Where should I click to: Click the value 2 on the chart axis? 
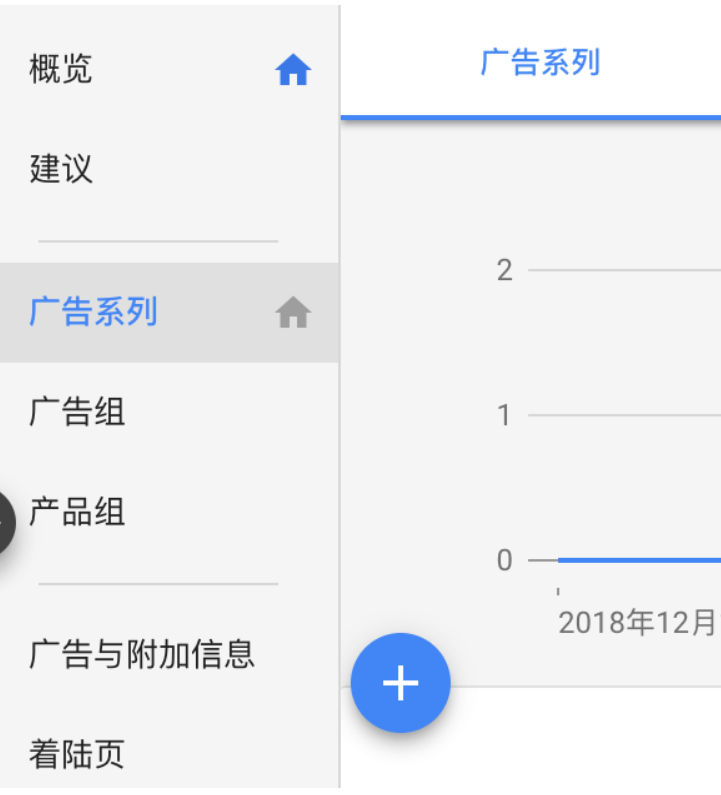point(506,270)
